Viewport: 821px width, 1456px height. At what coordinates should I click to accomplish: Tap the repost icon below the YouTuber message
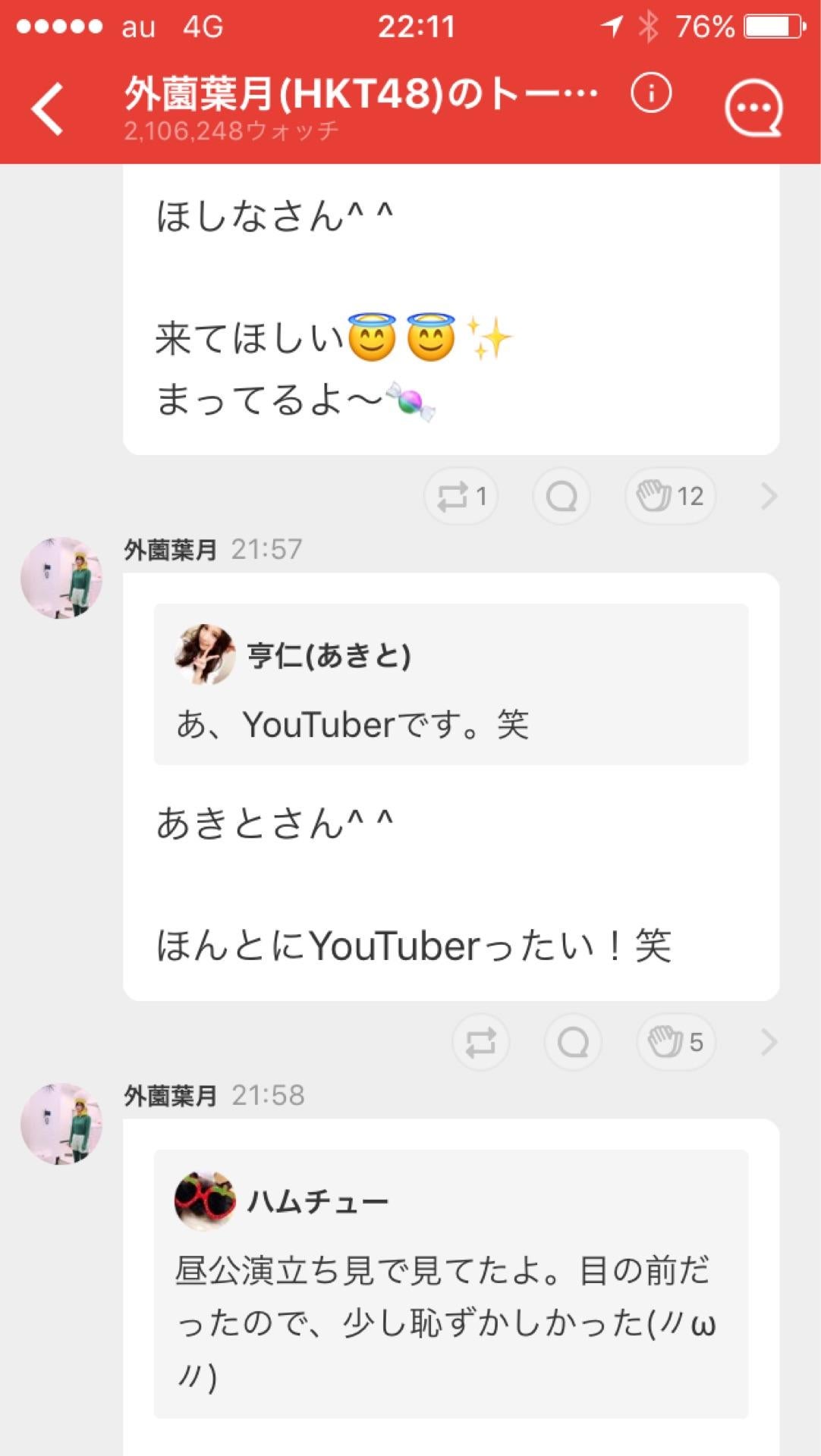click(x=480, y=1042)
